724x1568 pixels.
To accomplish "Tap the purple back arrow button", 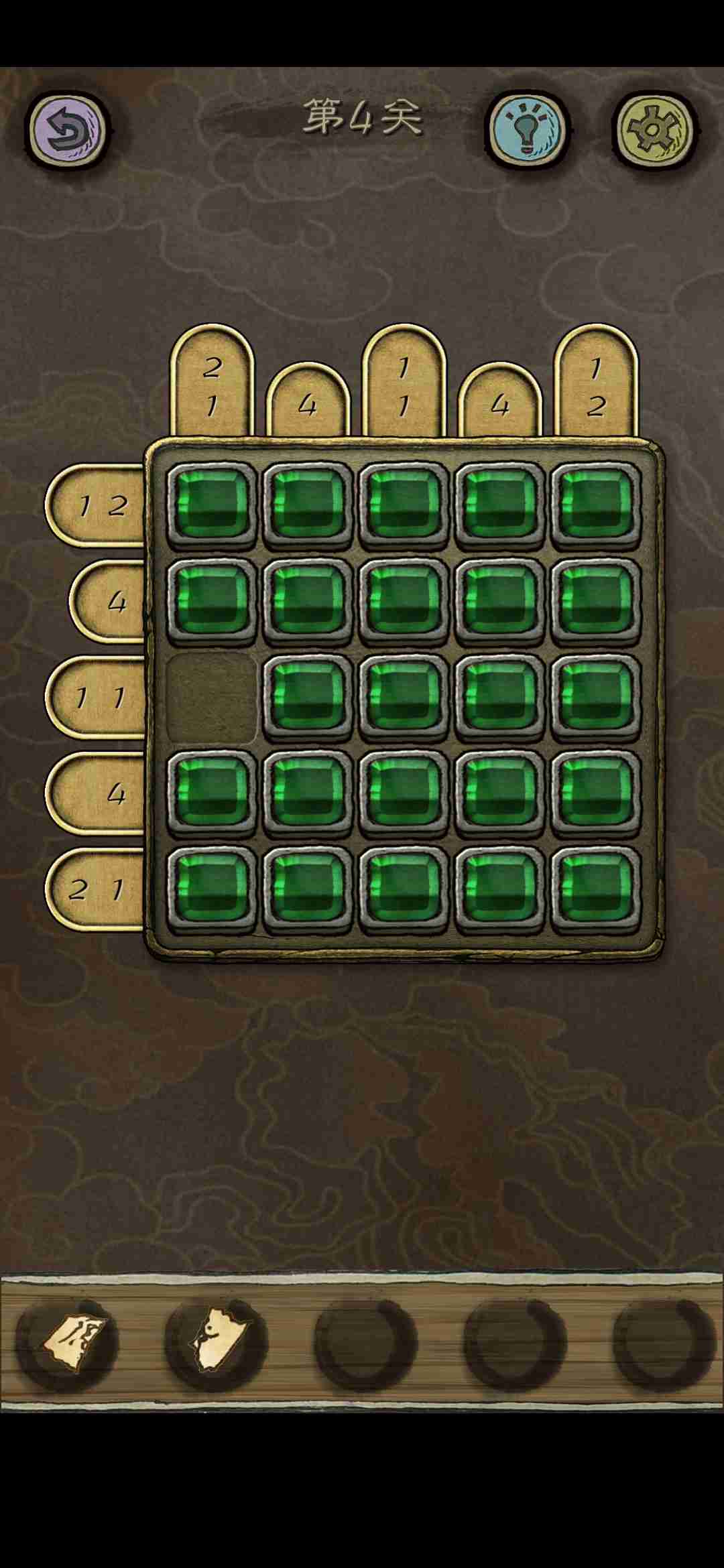I will (x=67, y=129).
